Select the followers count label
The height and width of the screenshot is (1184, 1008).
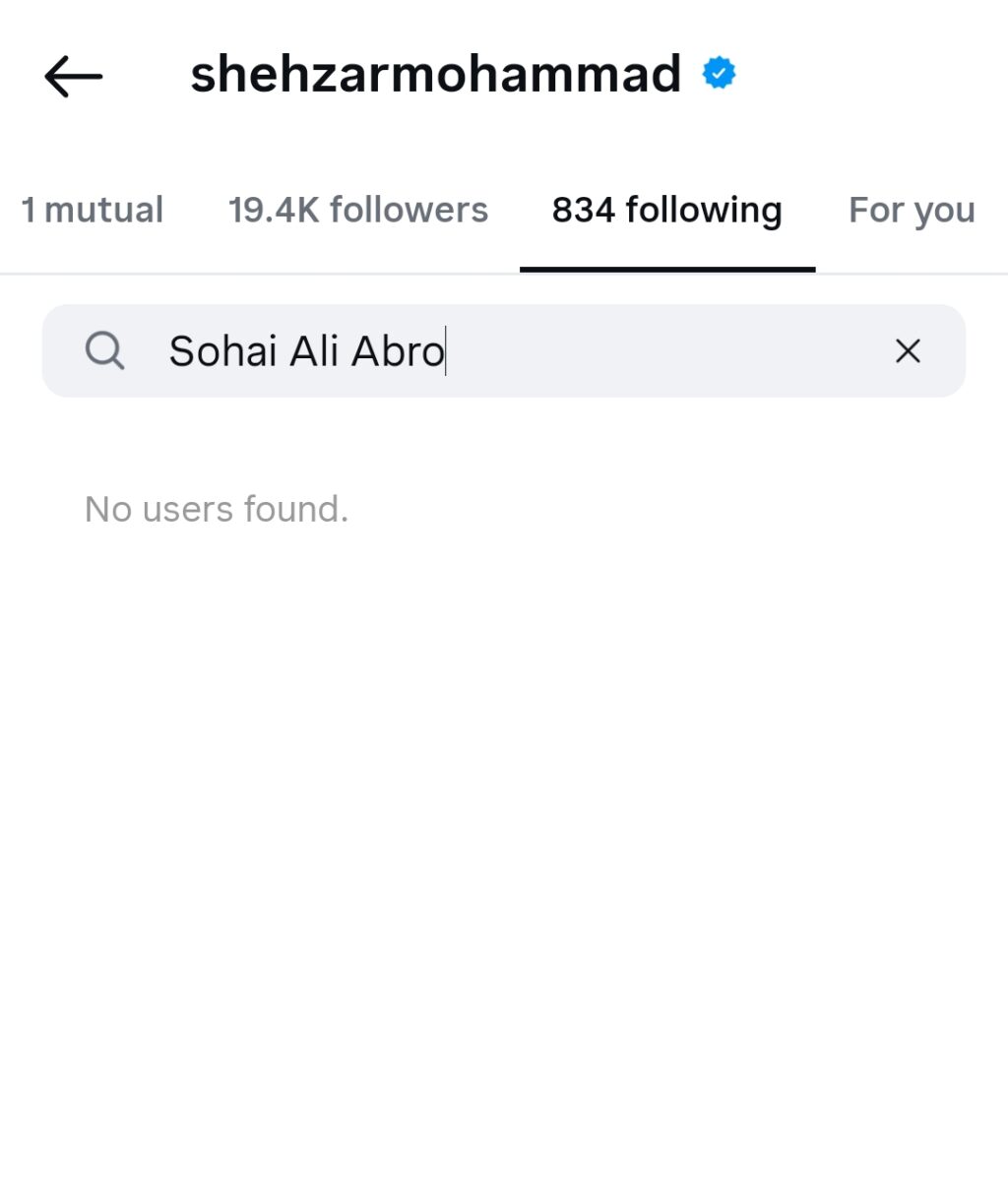358,209
